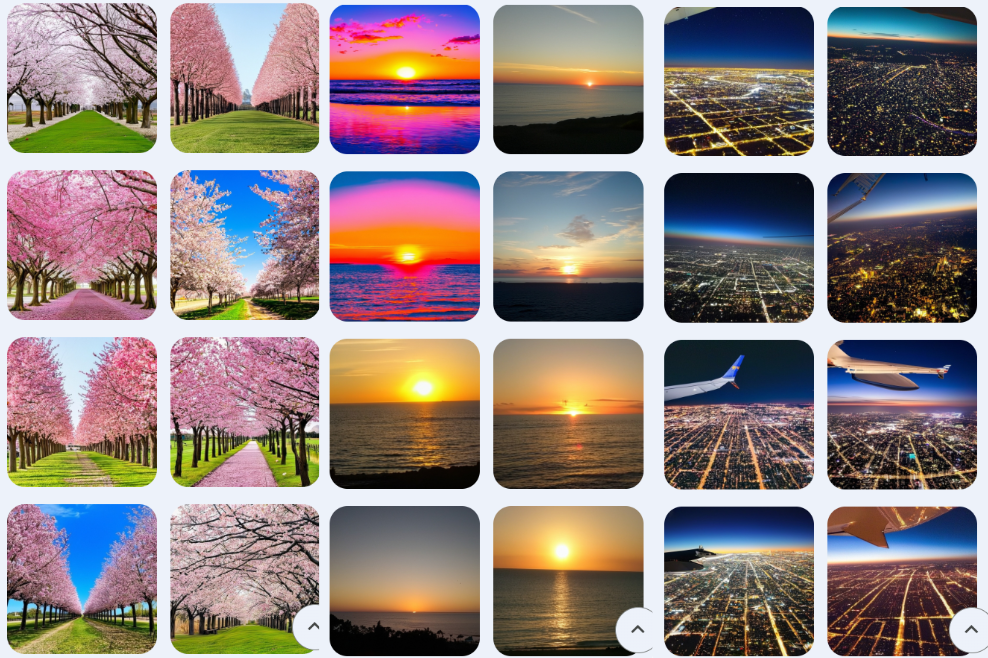View the pink footpath between cherry trees
Viewport: 988px width, 658px height.
coord(245,414)
